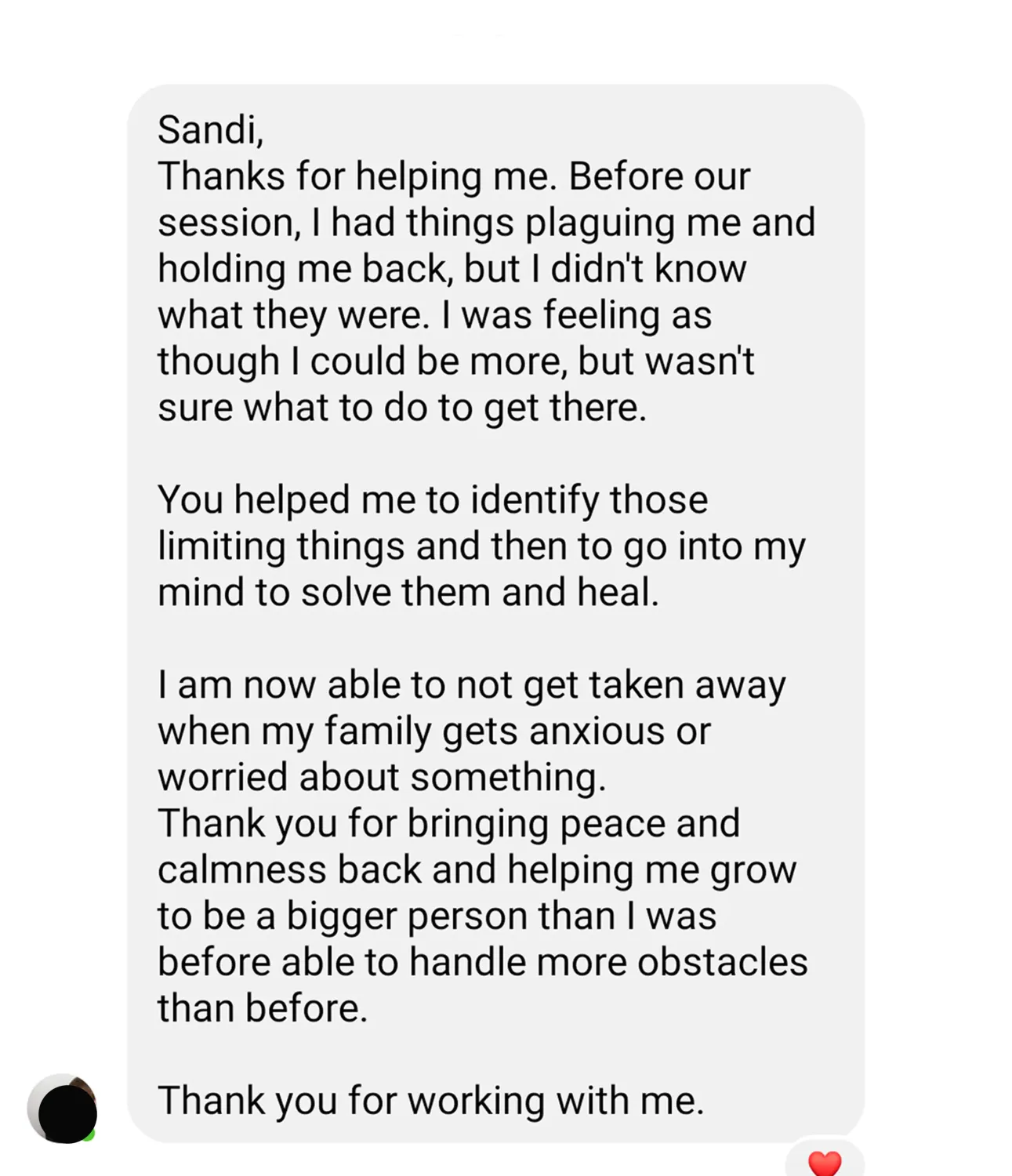Open the sender's profile picture
Viewport: 1012px width, 1176px height.
click(x=62, y=1109)
